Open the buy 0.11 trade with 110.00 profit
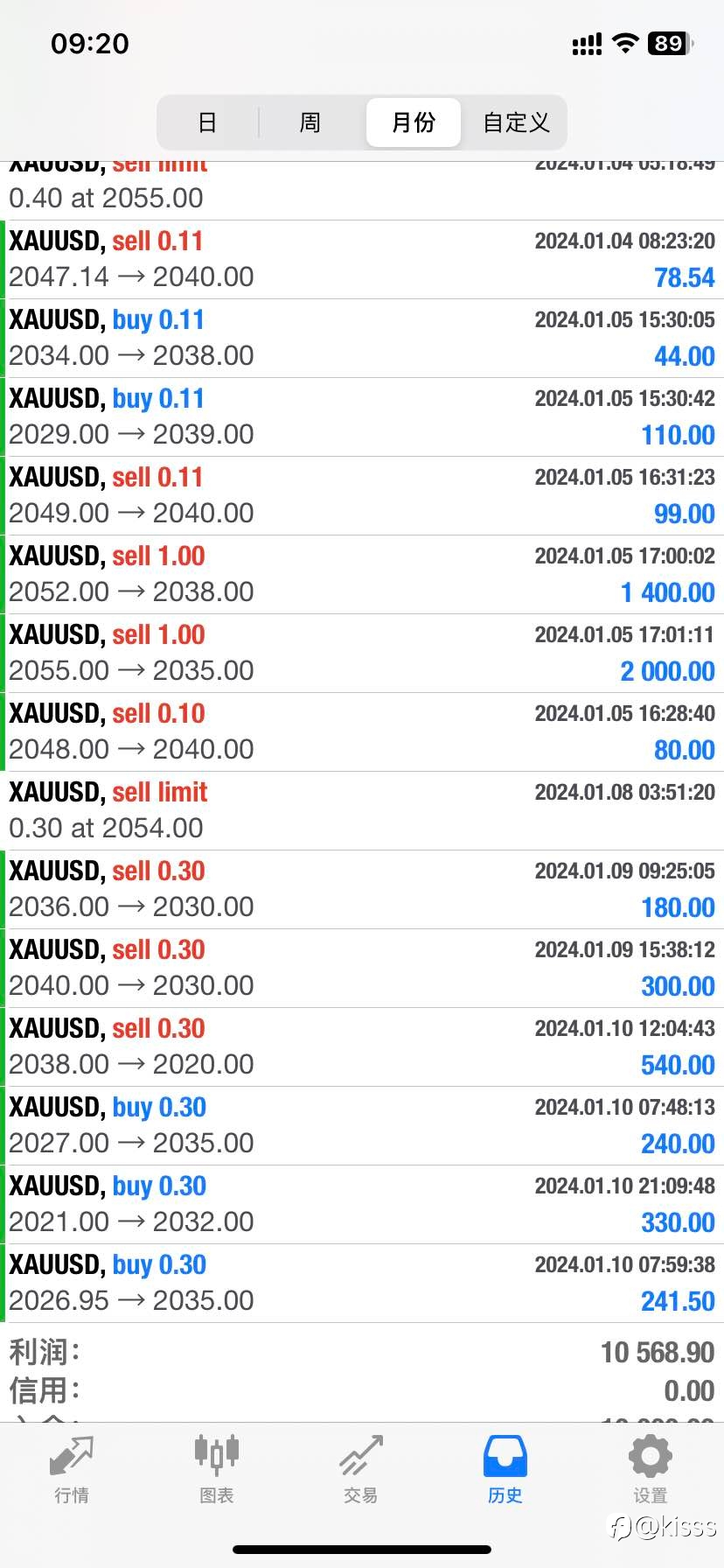The width and height of the screenshot is (724, 1568). [362, 417]
